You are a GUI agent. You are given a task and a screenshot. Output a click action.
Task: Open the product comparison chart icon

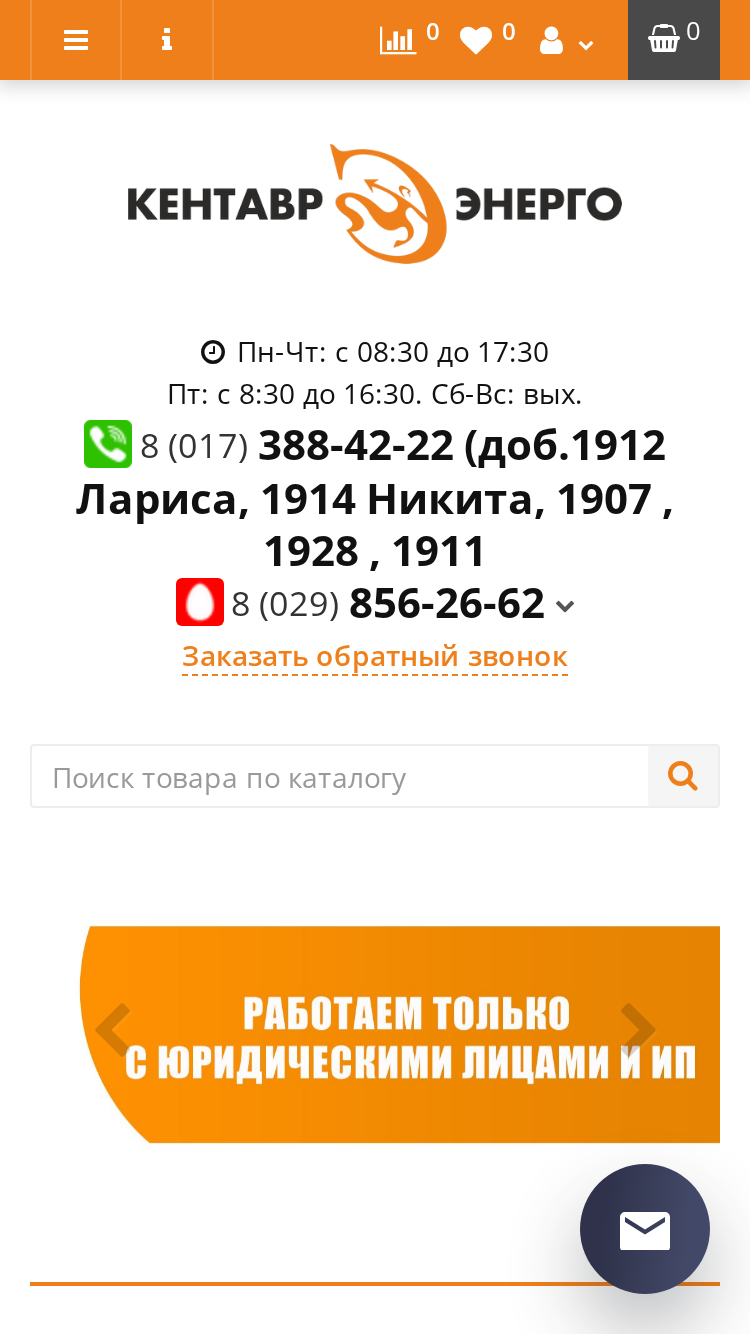click(x=398, y=41)
